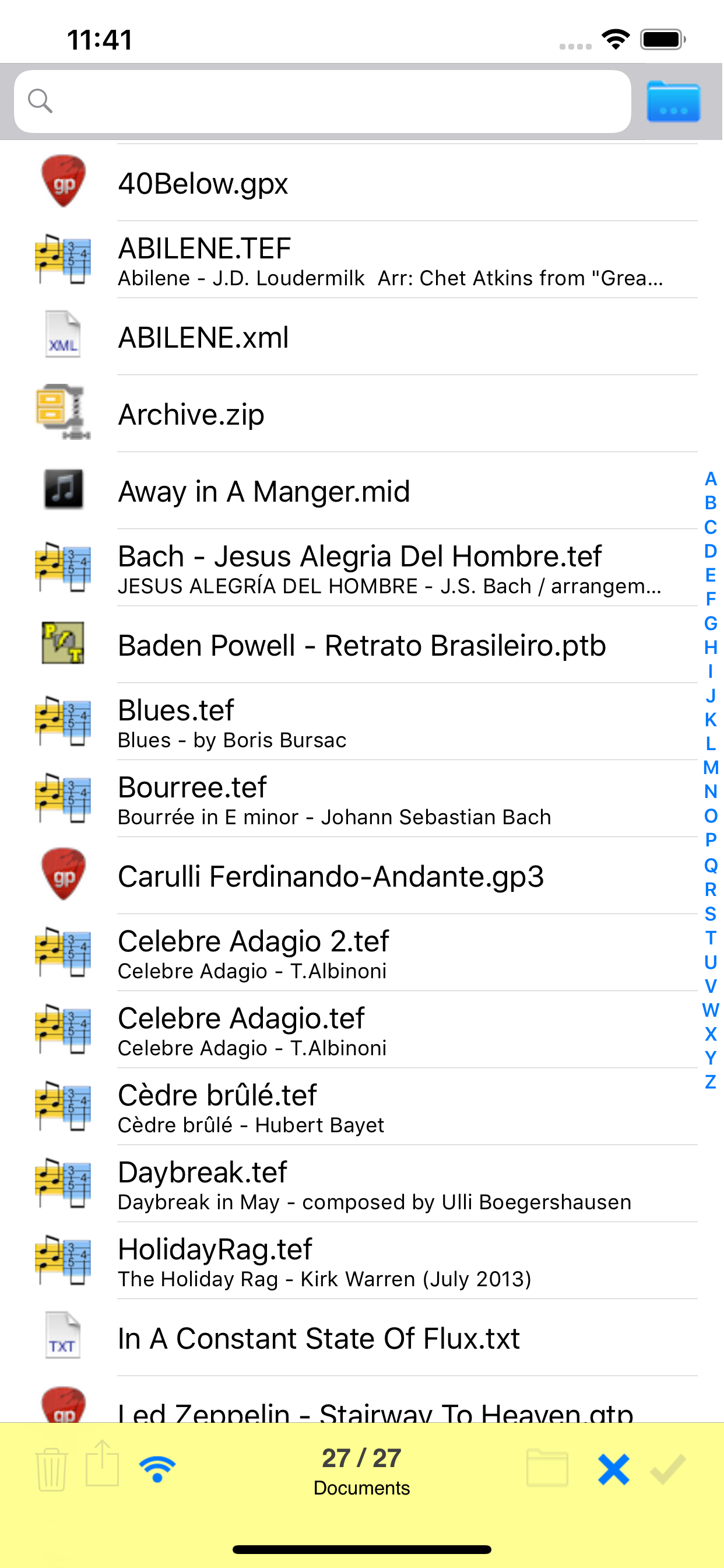Open ABILENE.TEF tablature

point(365,260)
